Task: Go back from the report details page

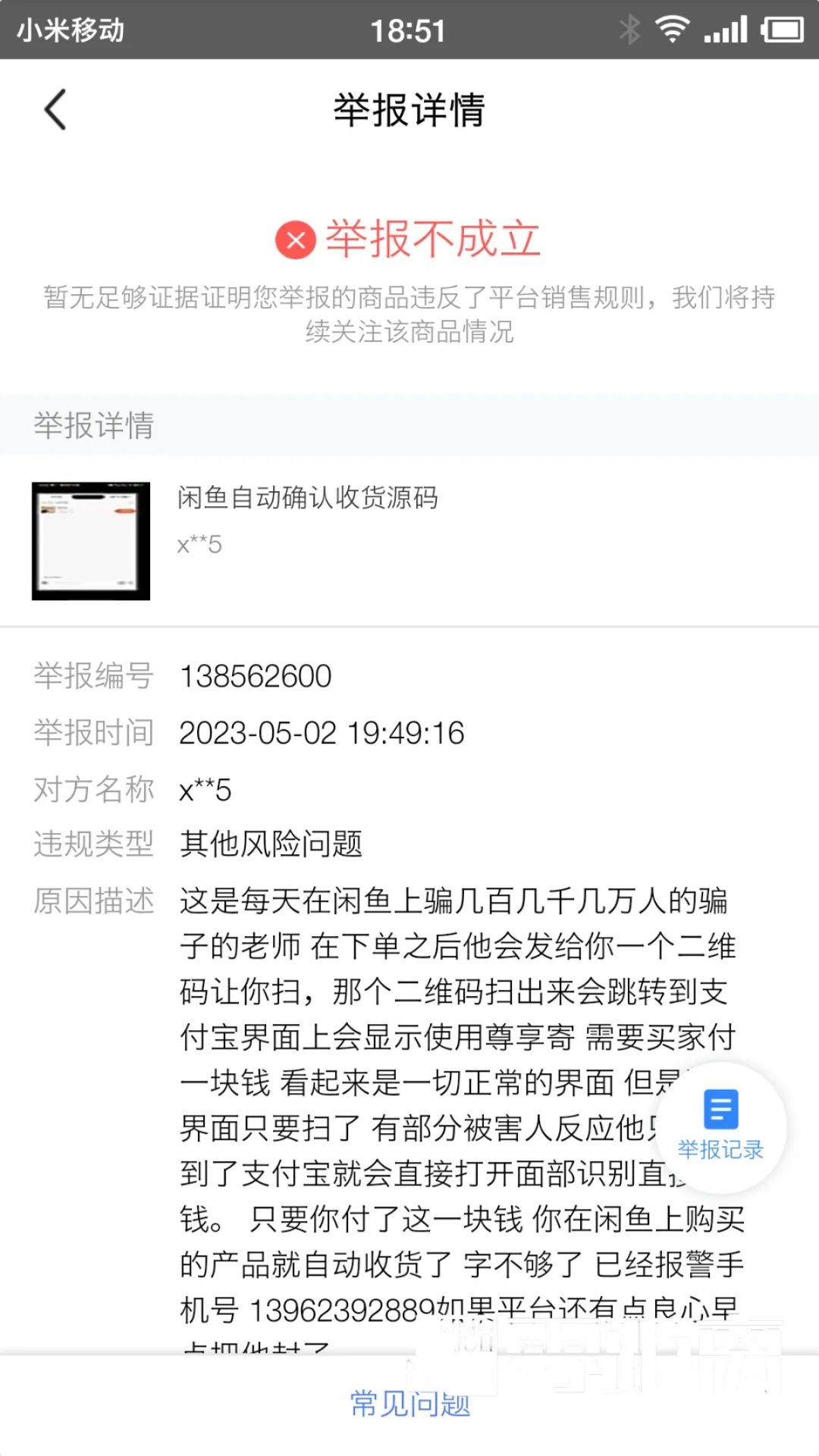Action: tap(55, 110)
